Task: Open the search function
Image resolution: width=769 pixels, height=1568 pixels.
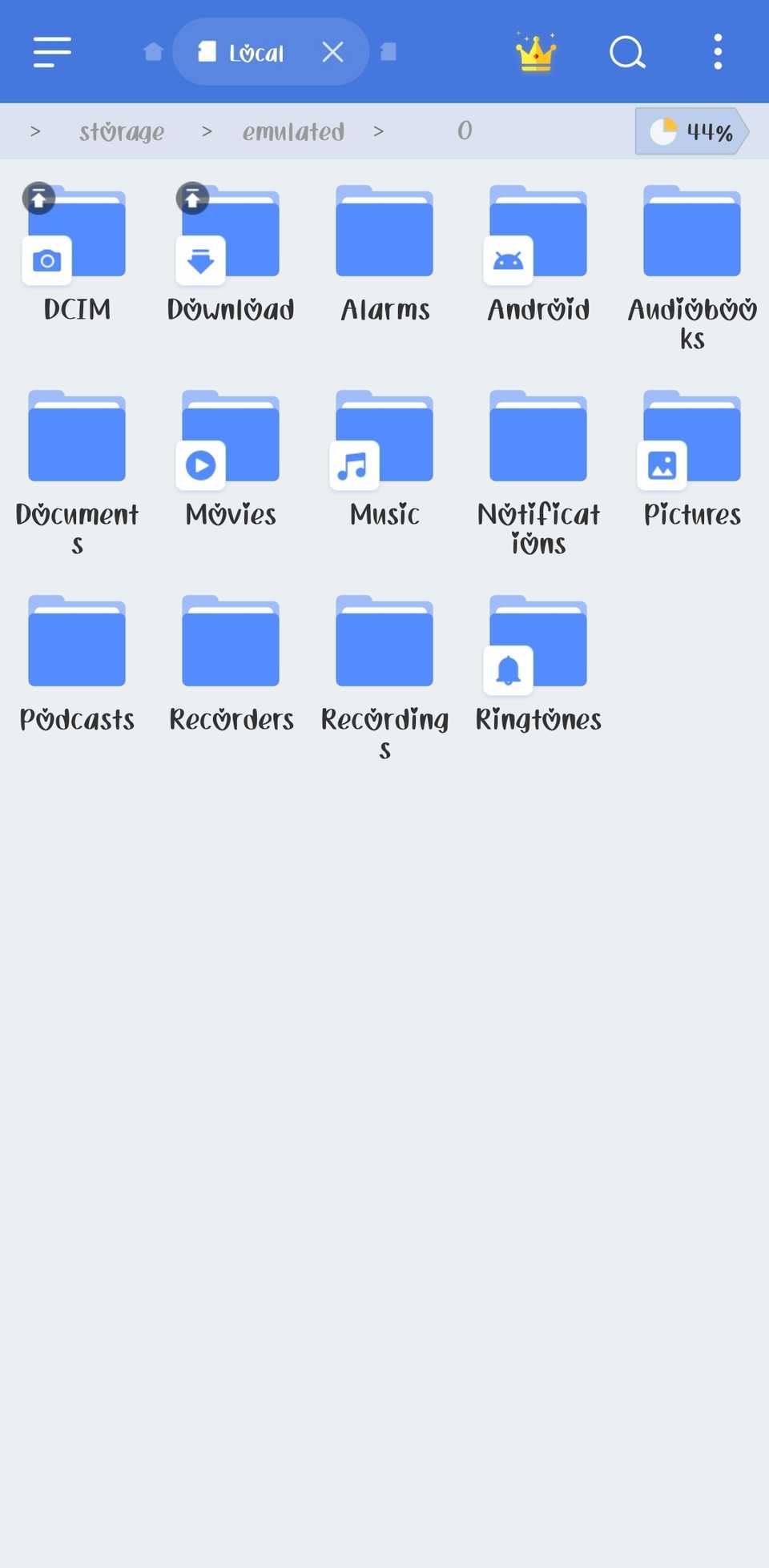Action: click(x=627, y=51)
